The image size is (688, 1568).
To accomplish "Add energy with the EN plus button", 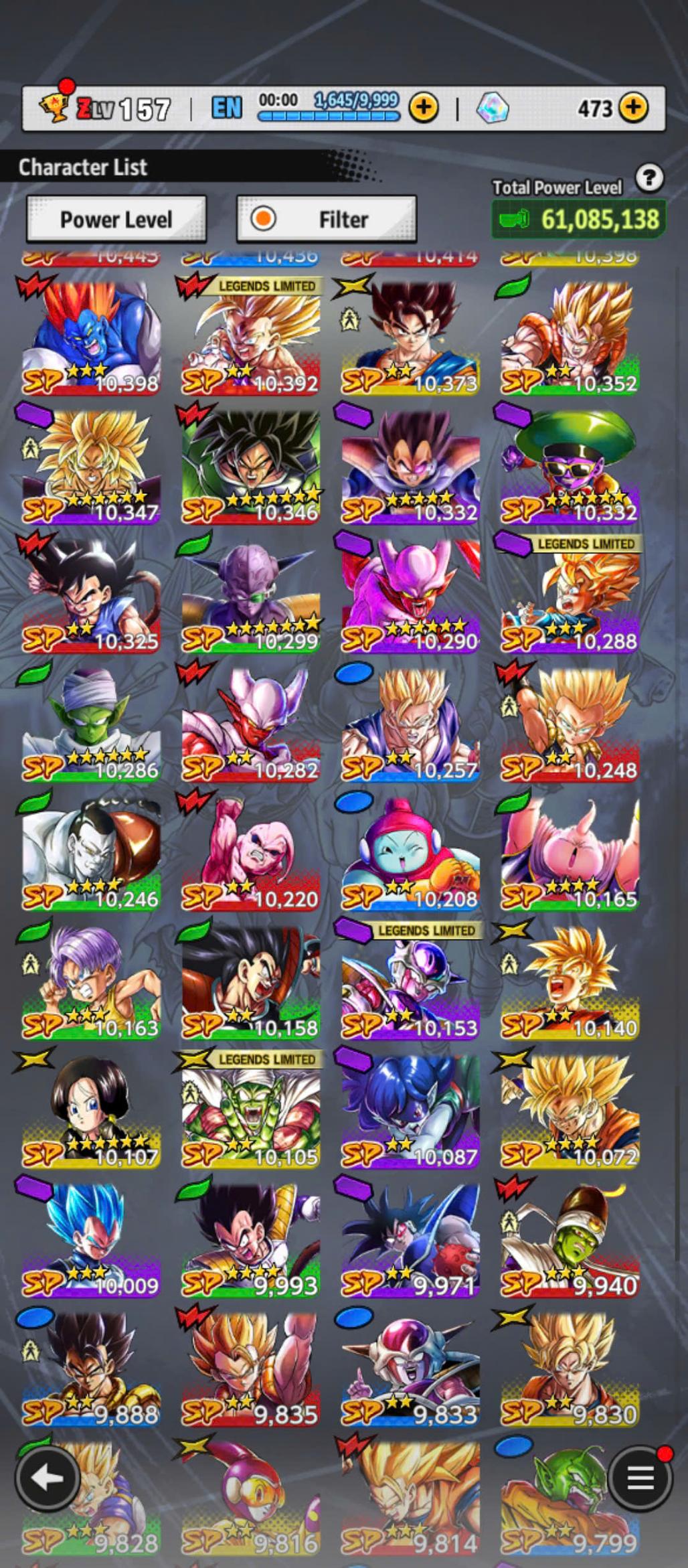I will click(424, 107).
